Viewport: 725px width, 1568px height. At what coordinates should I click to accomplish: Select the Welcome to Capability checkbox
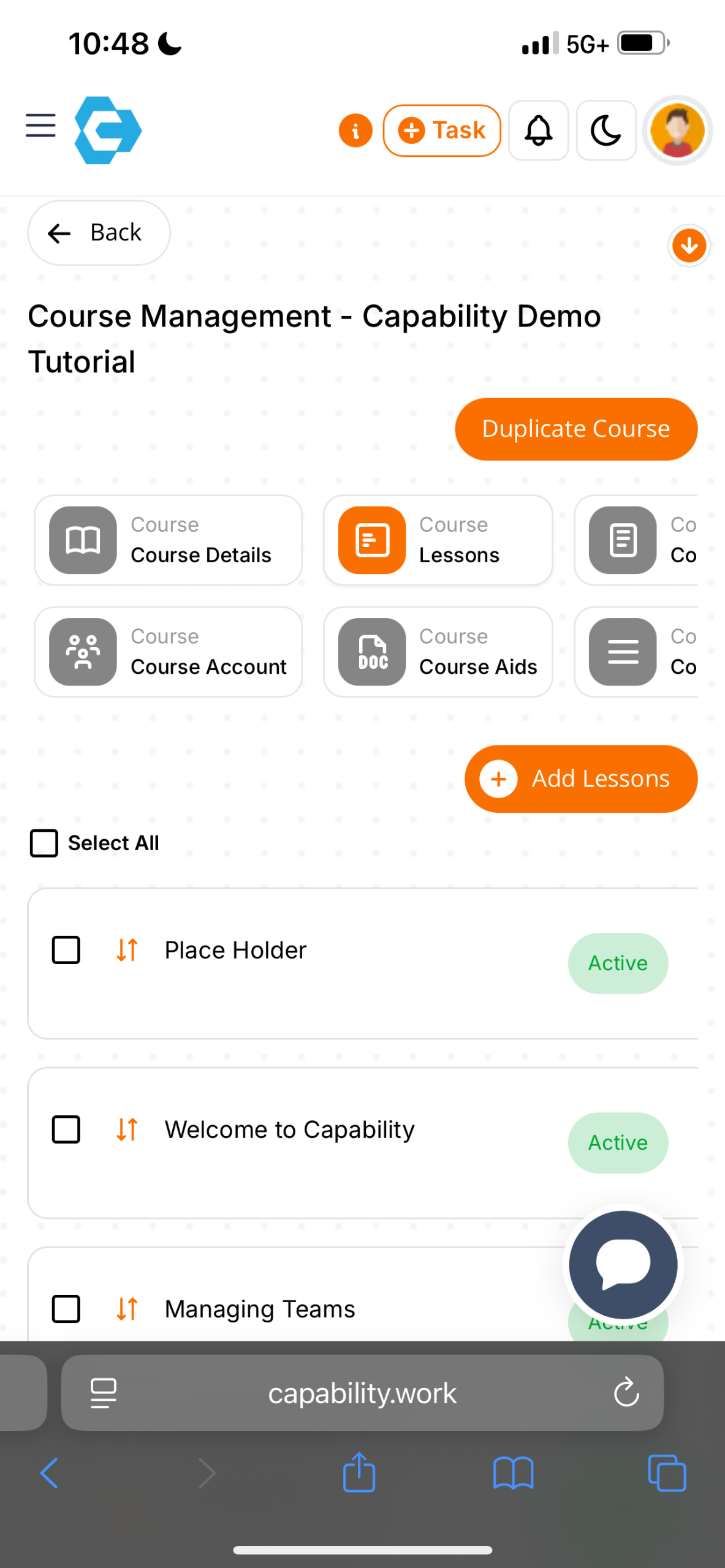[x=66, y=1129]
